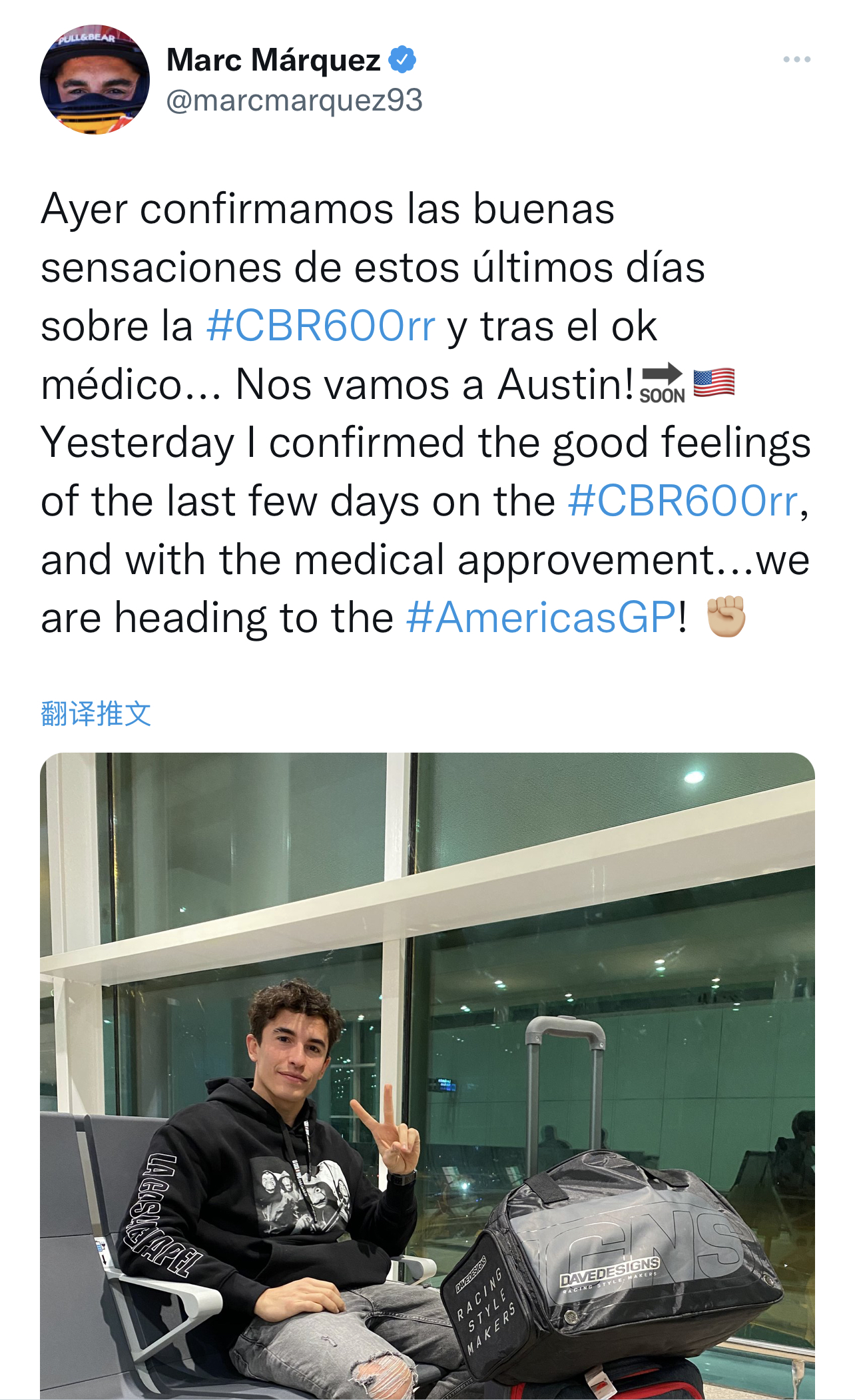Open the @marcmarquez93 profile handle
855x1400 pixels.
(x=294, y=101)
